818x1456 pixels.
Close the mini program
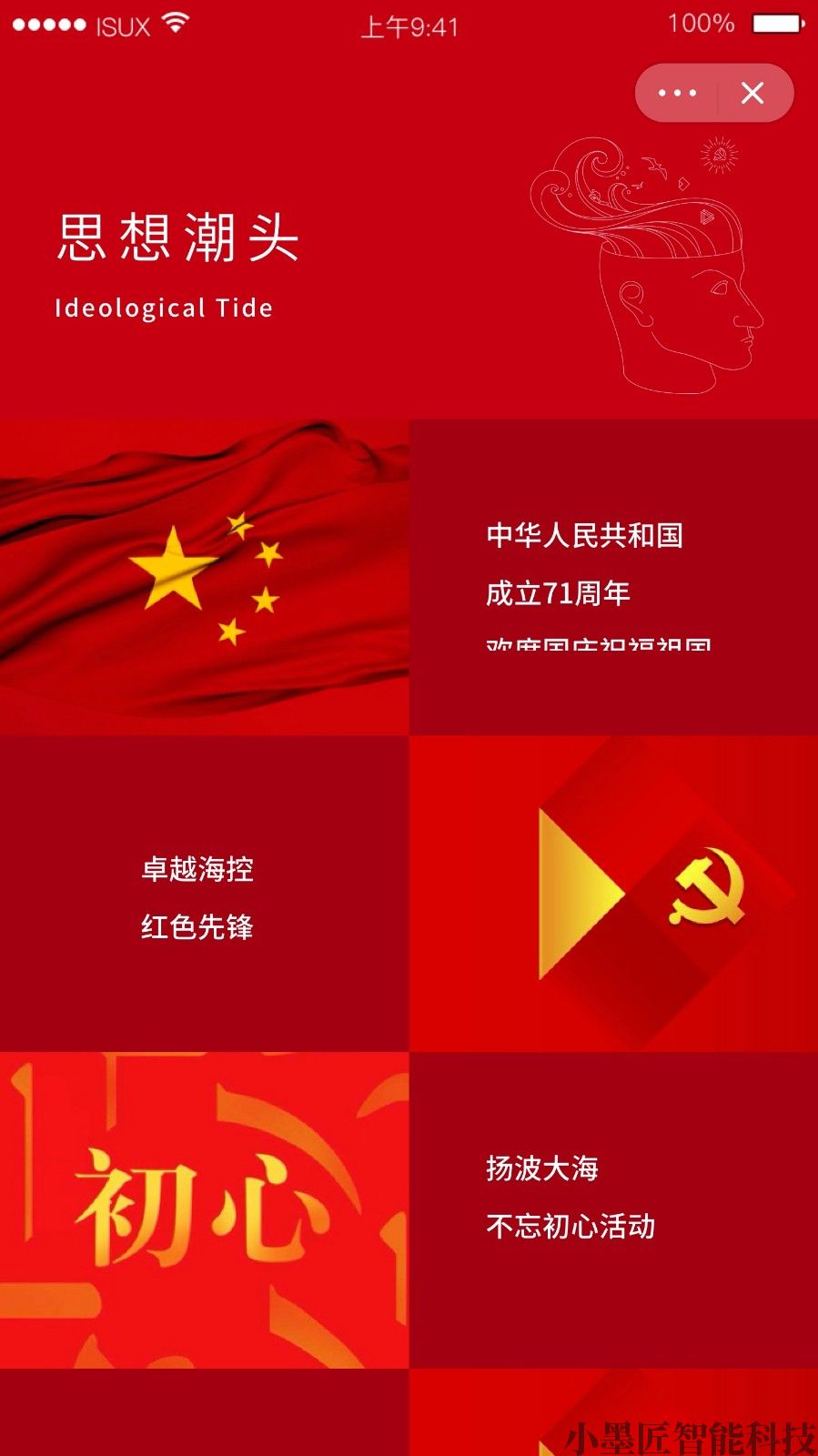pos(752,93)
